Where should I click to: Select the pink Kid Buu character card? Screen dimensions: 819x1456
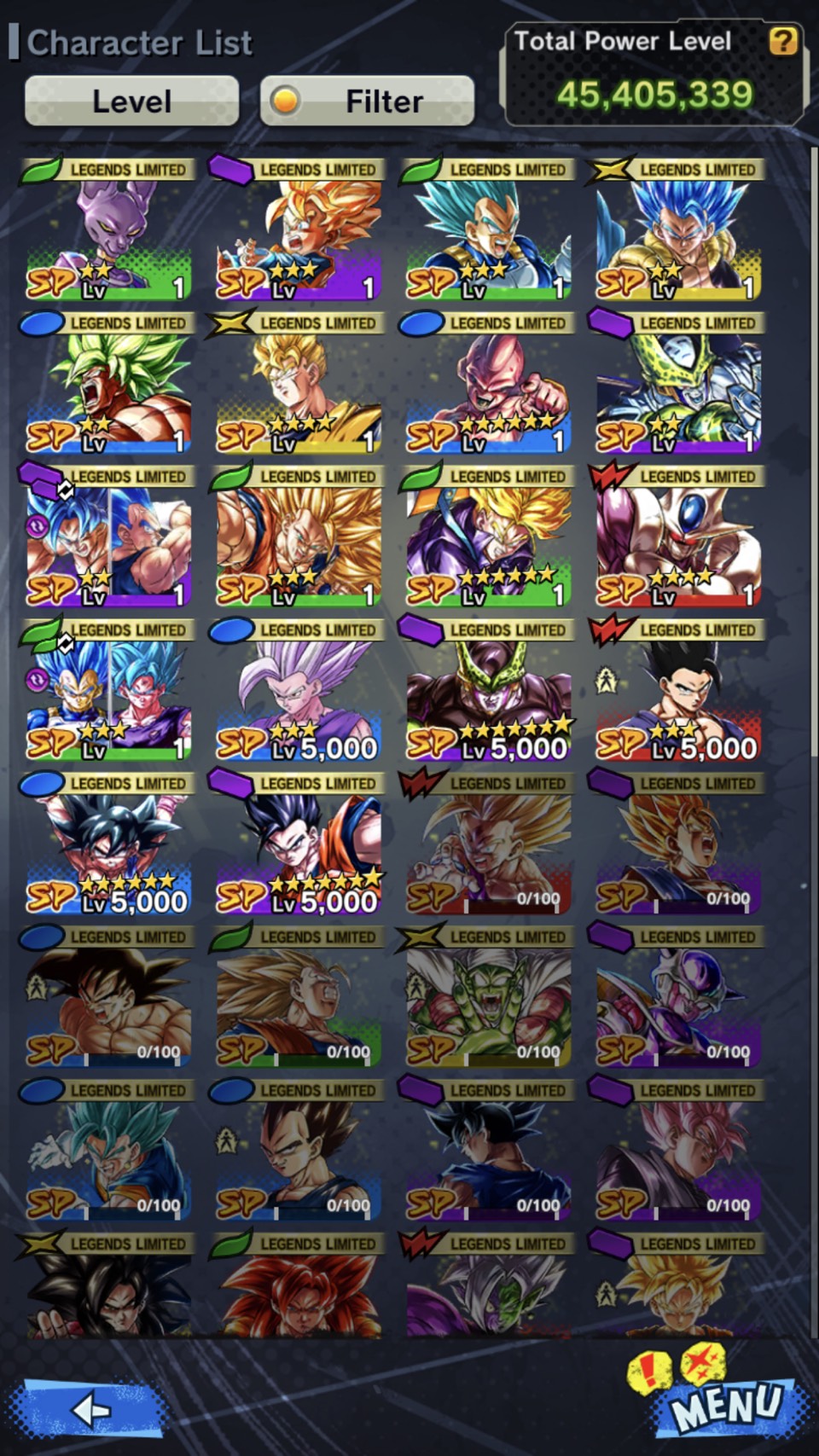point(487,382)
